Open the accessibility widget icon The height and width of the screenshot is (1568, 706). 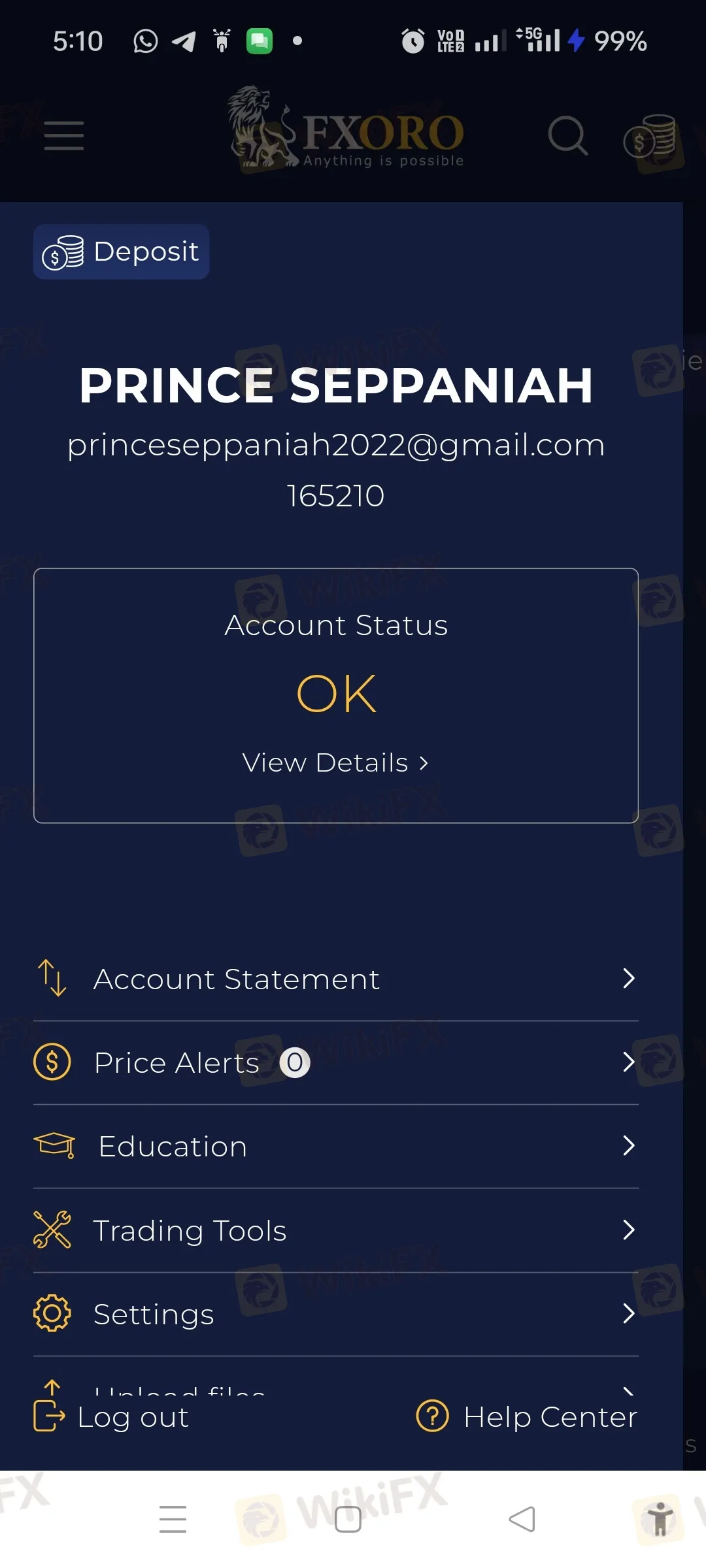[659, 1518]
